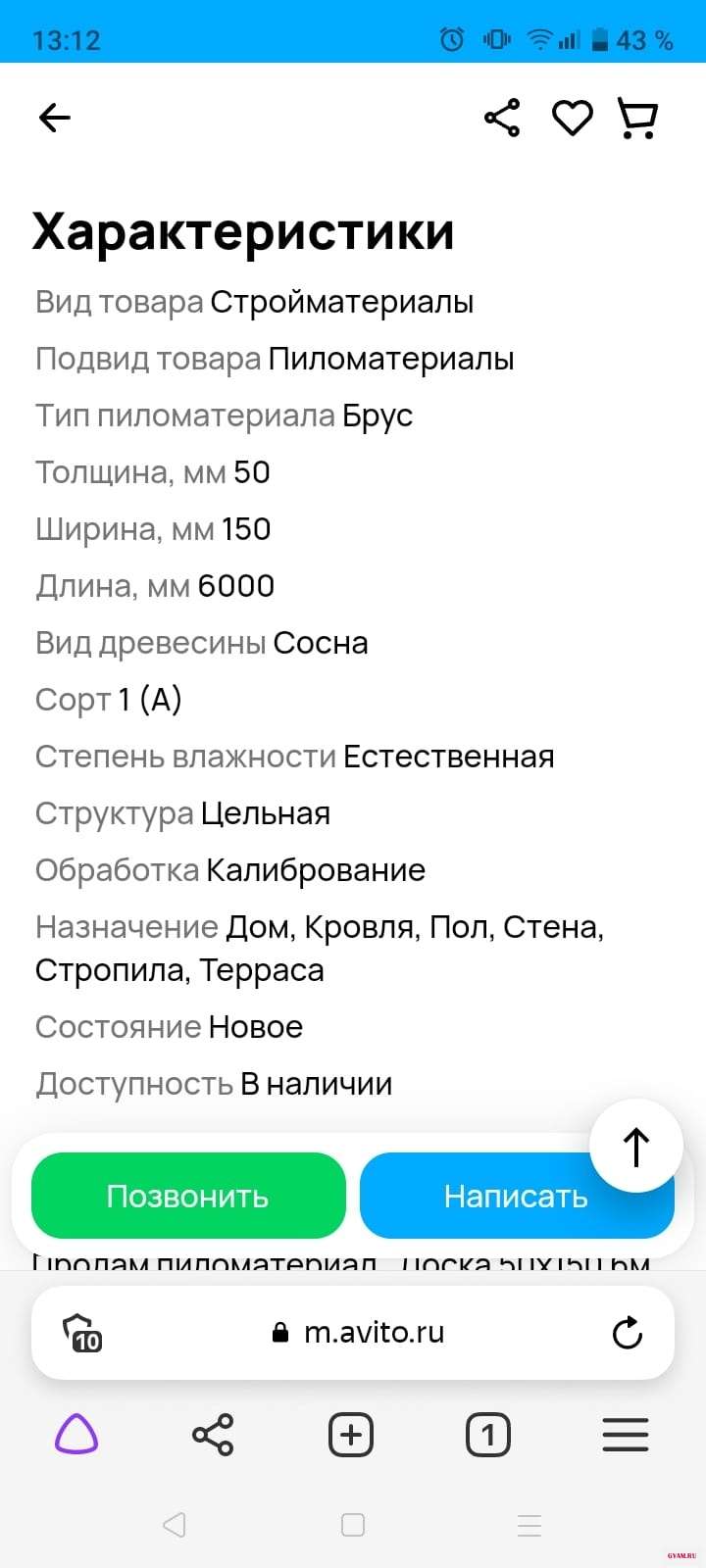Go to the home screen

pos(353,1525)
